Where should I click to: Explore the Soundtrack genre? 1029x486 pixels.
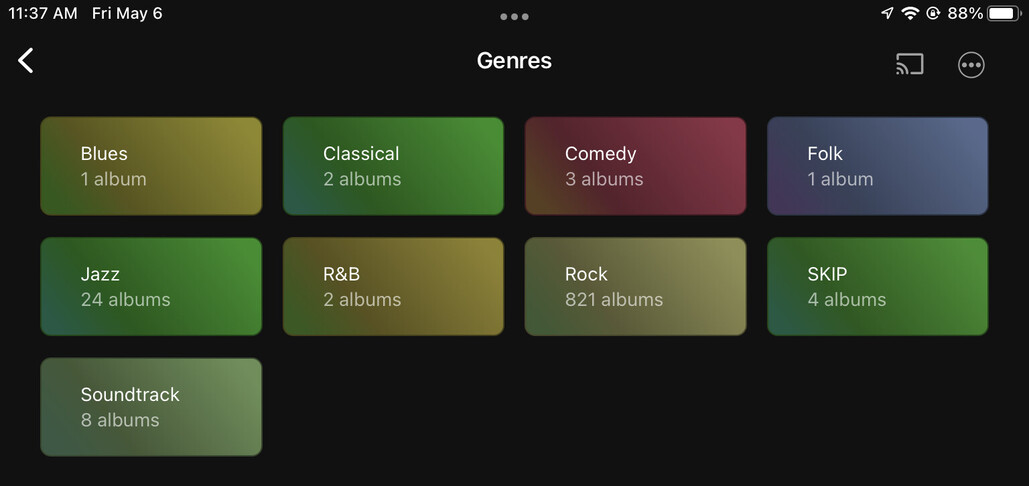[151, 407]
